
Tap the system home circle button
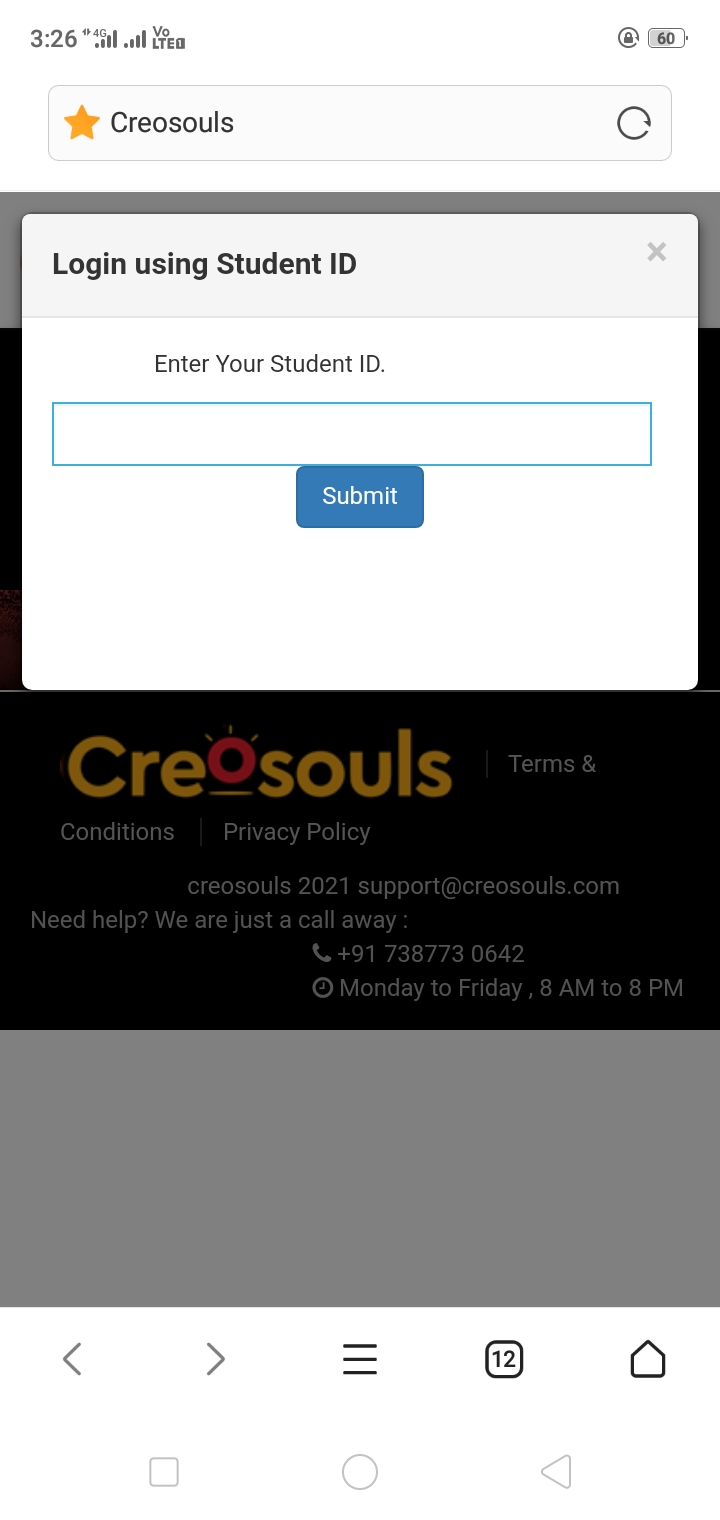click(x=360, y=1472)
